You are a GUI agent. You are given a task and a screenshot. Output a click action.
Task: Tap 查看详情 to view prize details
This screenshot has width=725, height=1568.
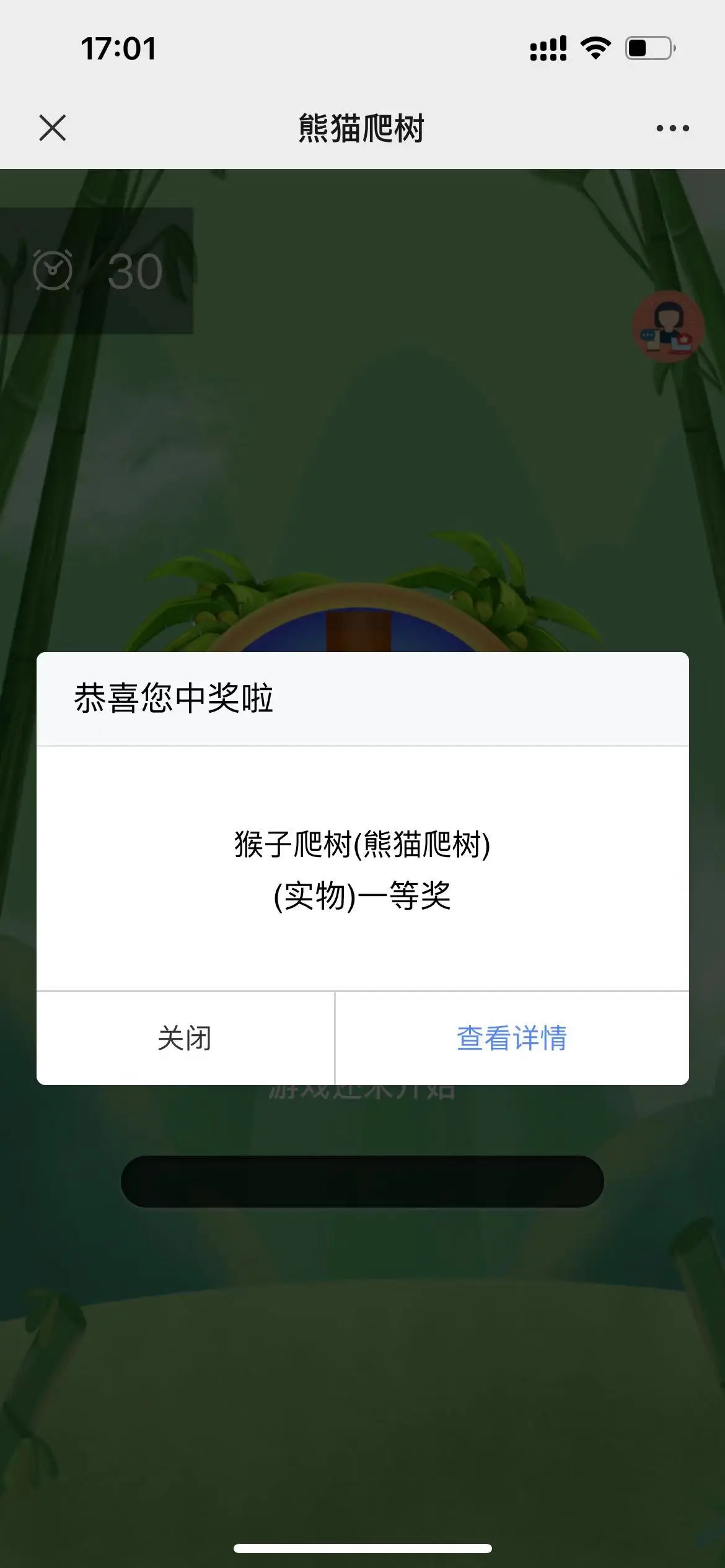(512, 1038)
